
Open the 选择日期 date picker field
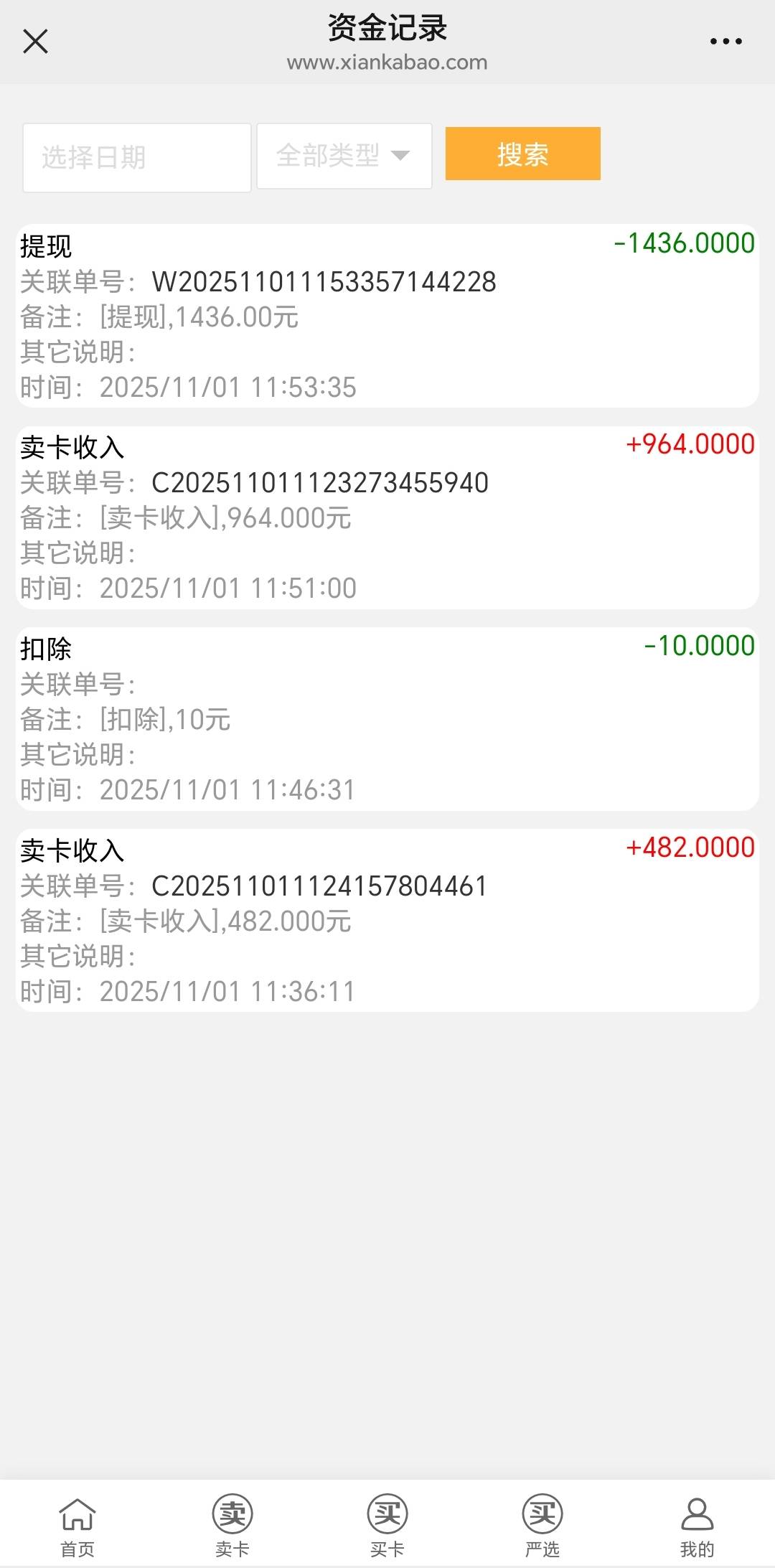pos(136,157)
